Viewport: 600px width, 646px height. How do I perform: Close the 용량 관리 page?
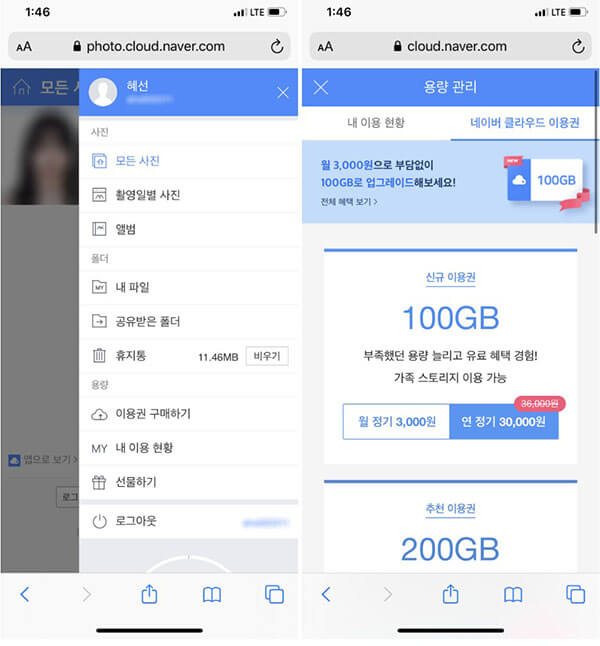click(x=321, y=88)
